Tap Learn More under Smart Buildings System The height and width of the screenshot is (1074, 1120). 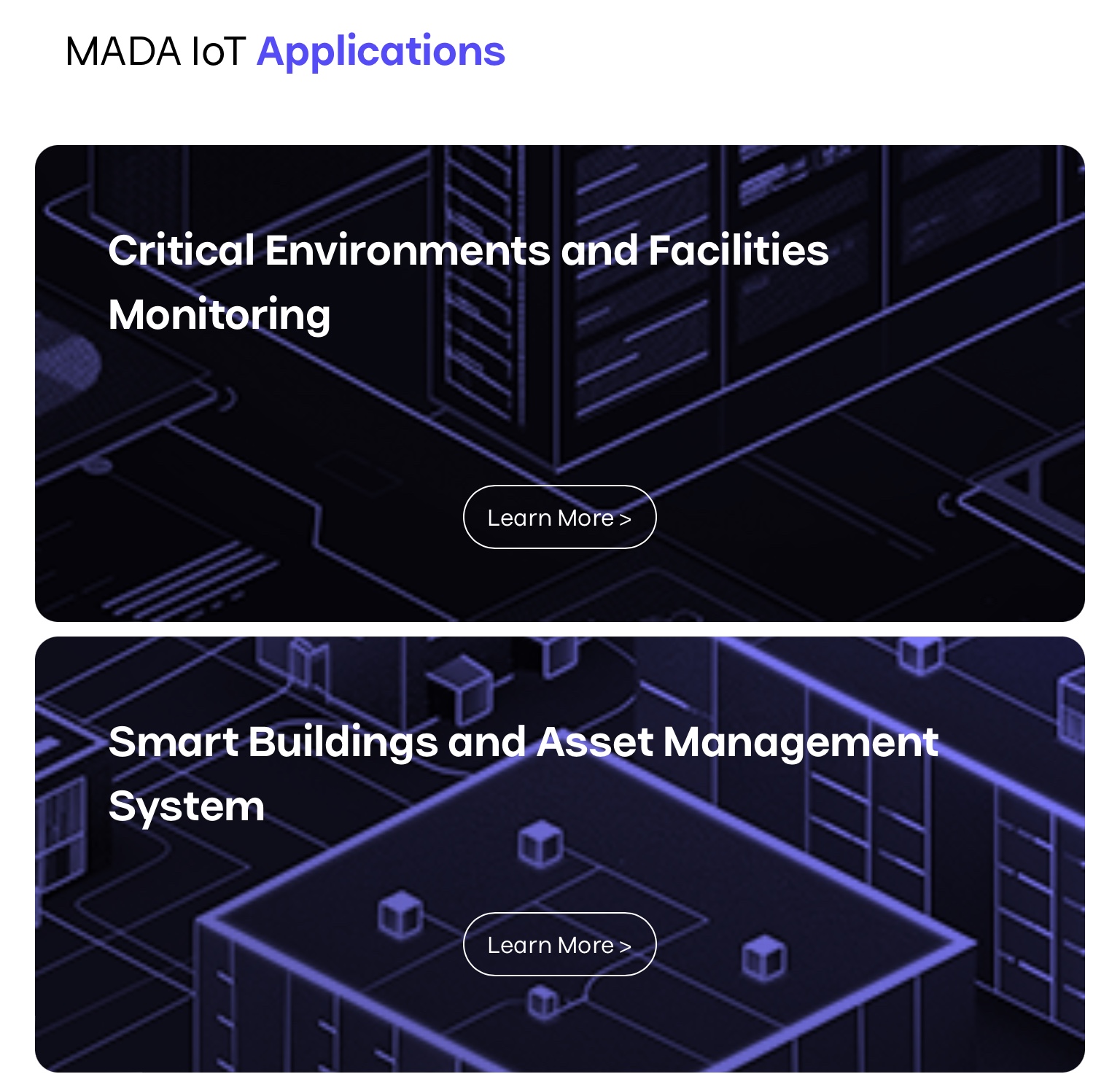pos(559,944)
